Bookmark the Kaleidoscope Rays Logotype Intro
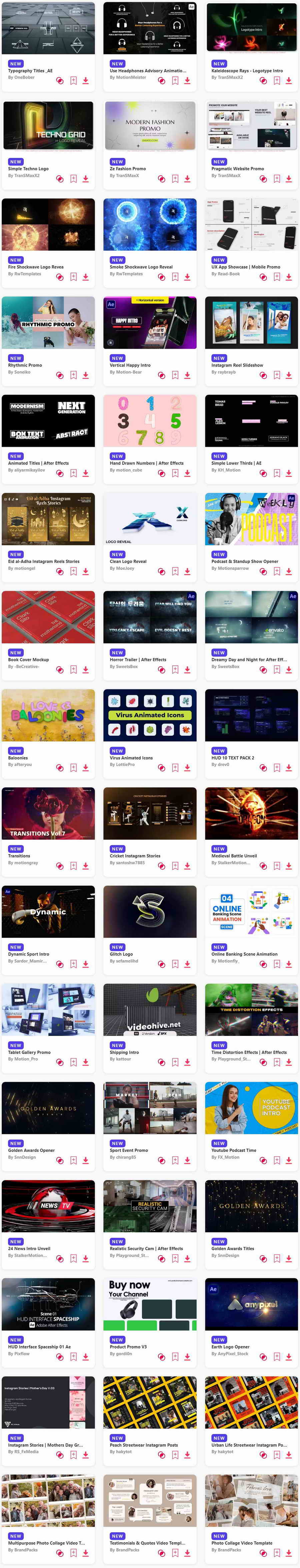 (276, 80)
